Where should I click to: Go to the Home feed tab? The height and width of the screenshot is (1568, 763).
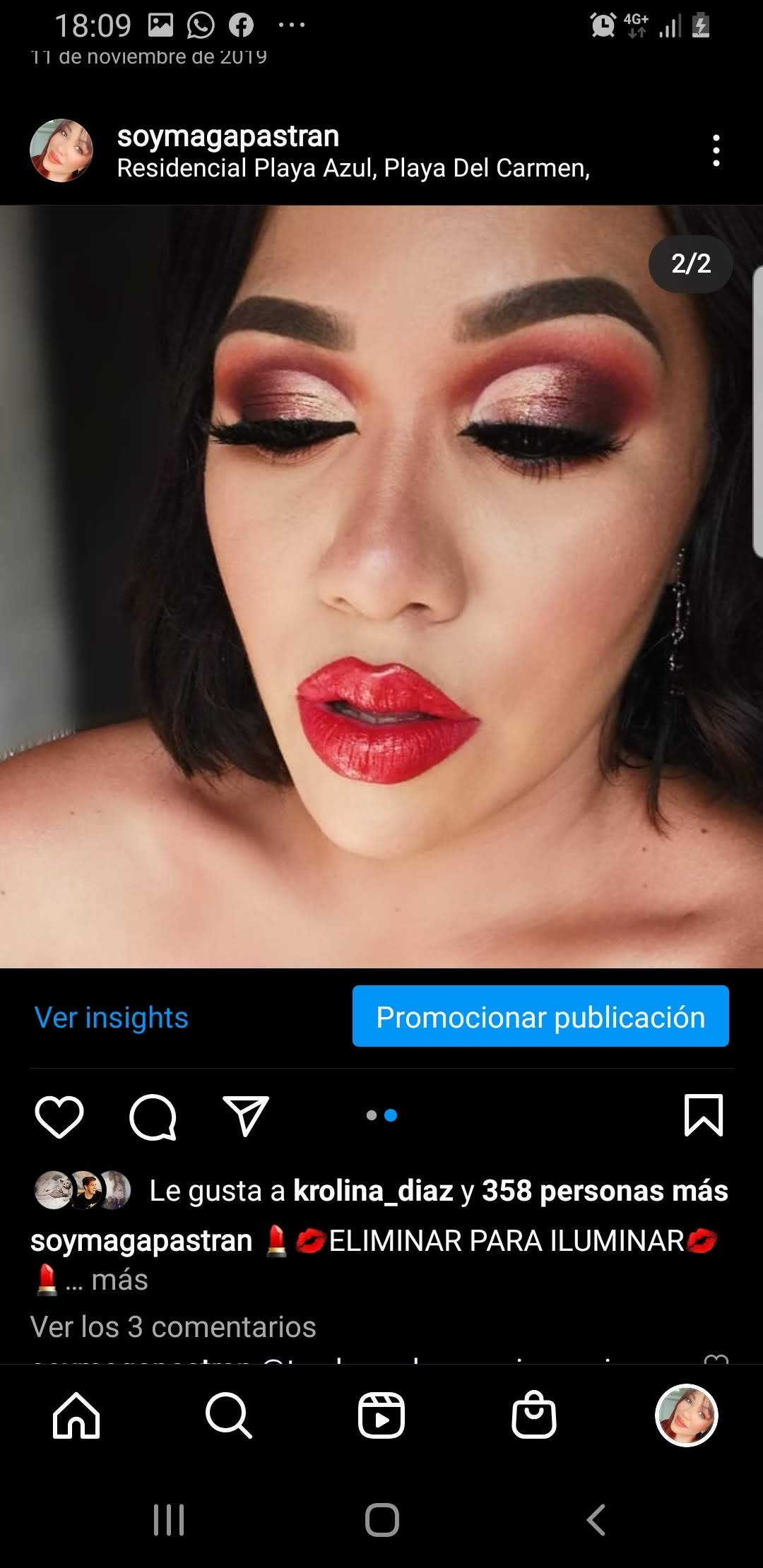coord(76,1415)
